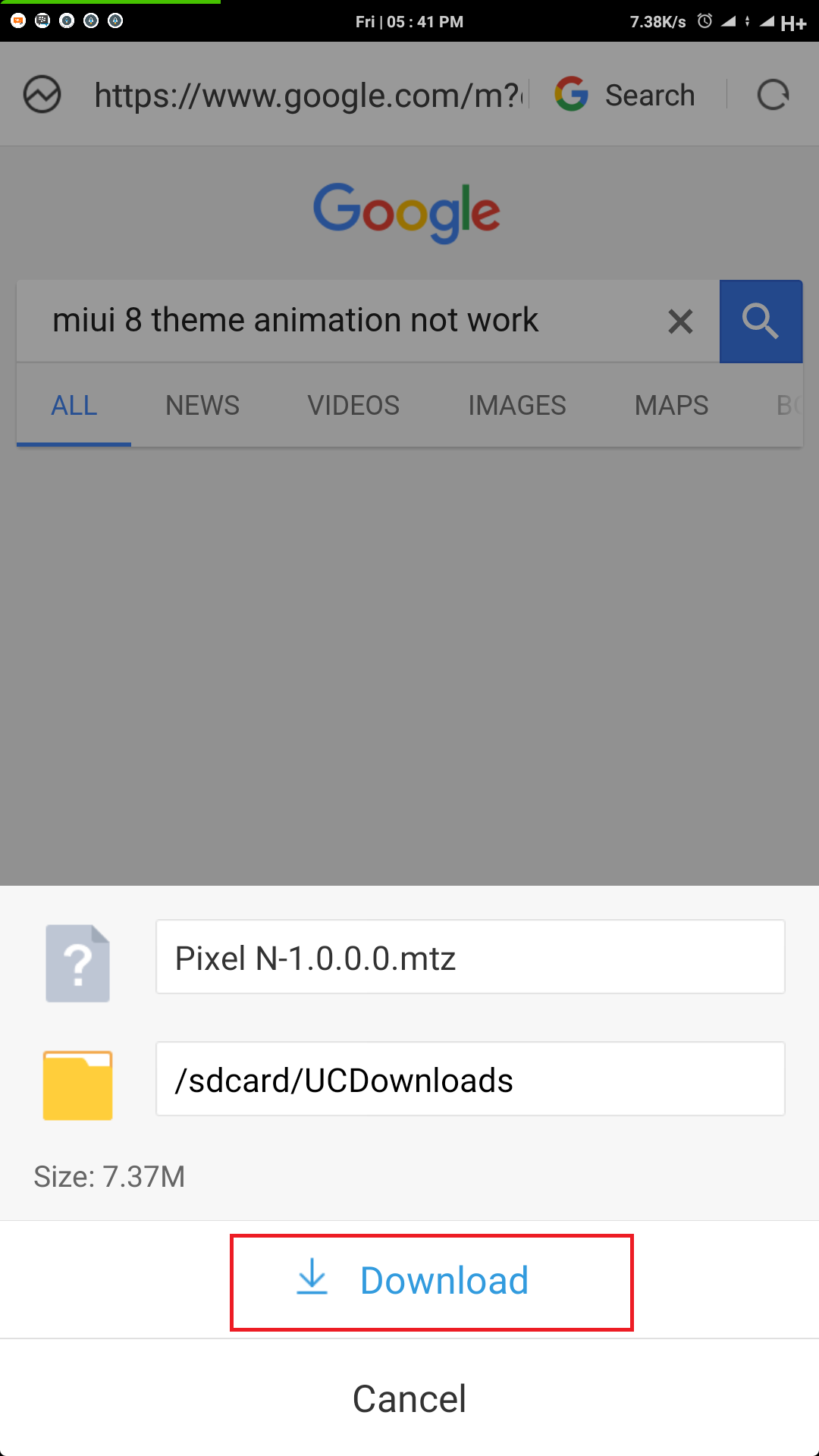819x1456 pixels.
Task: Tap the alarm clock icon in status bar
Action: (x=704, y=21)
